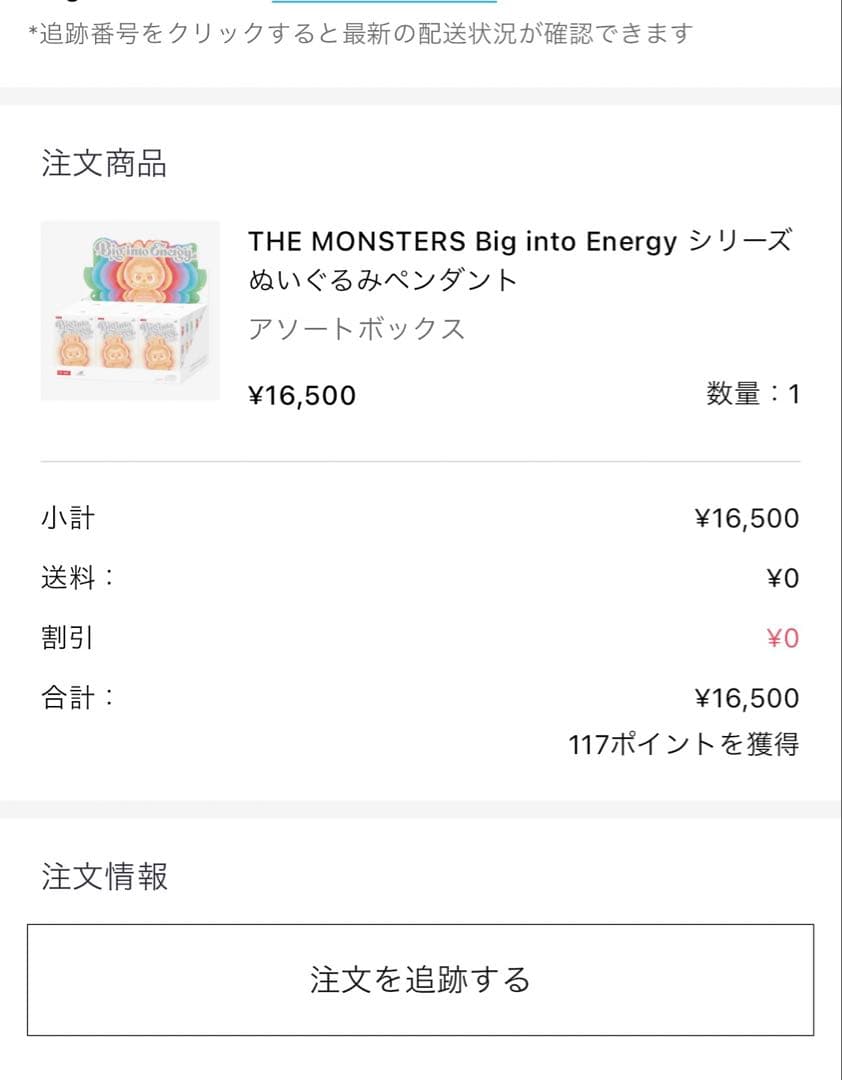The height and width of the screenshot is (1080, 842).
Task: Select the 小計 subtotal row
Action: (65, 518)
